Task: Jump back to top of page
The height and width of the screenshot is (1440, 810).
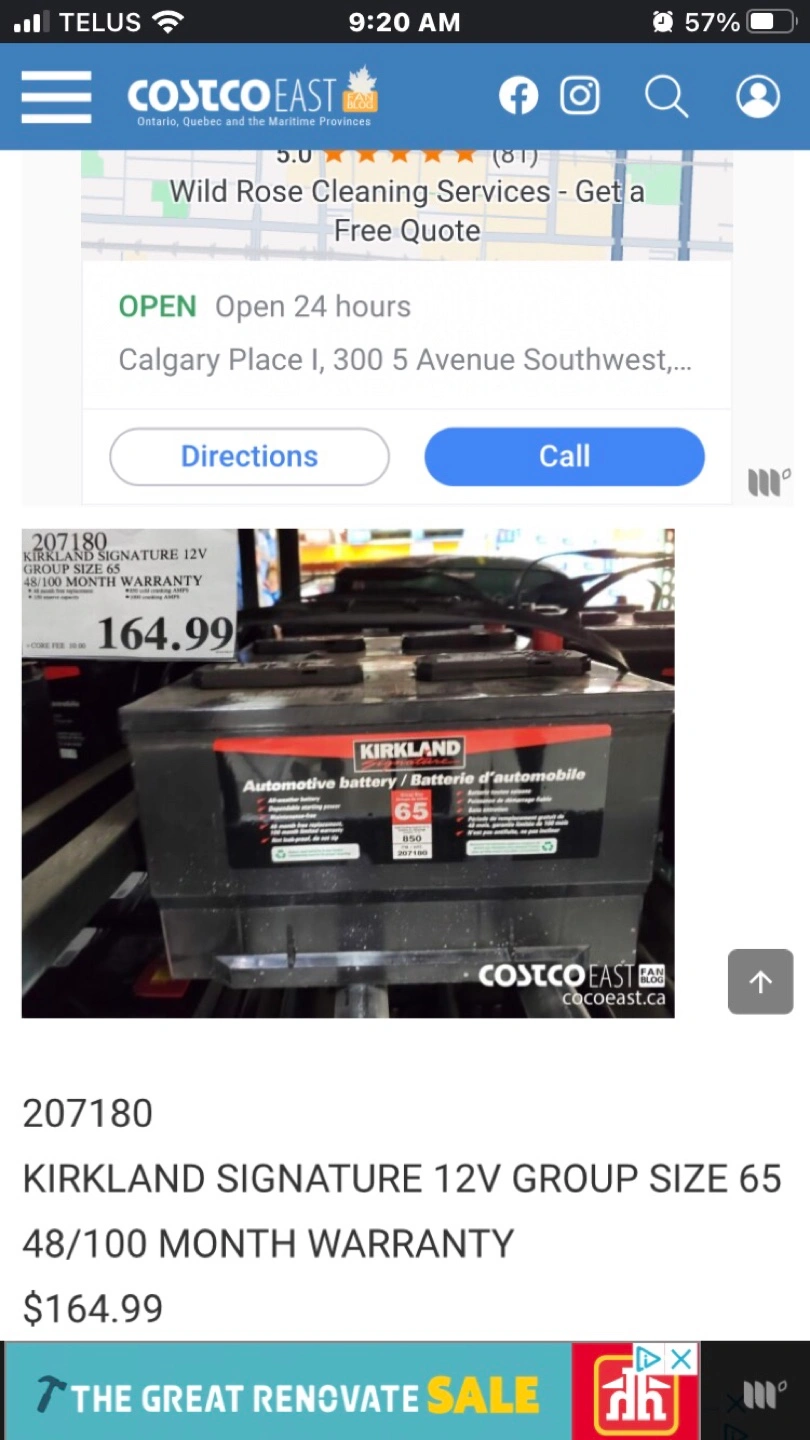Action: (760, 982)
